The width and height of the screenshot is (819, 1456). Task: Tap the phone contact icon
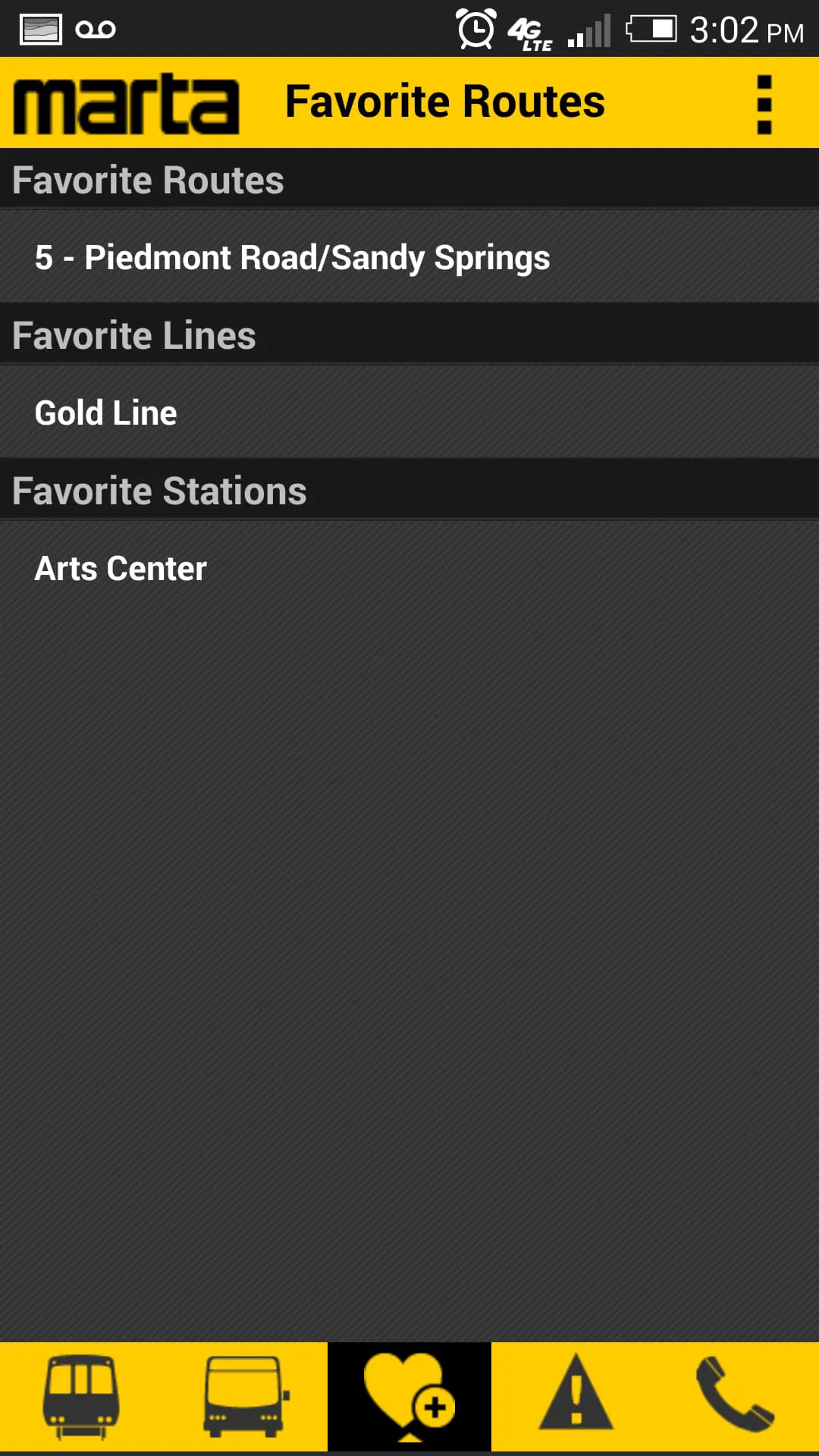click(736, 1398)
